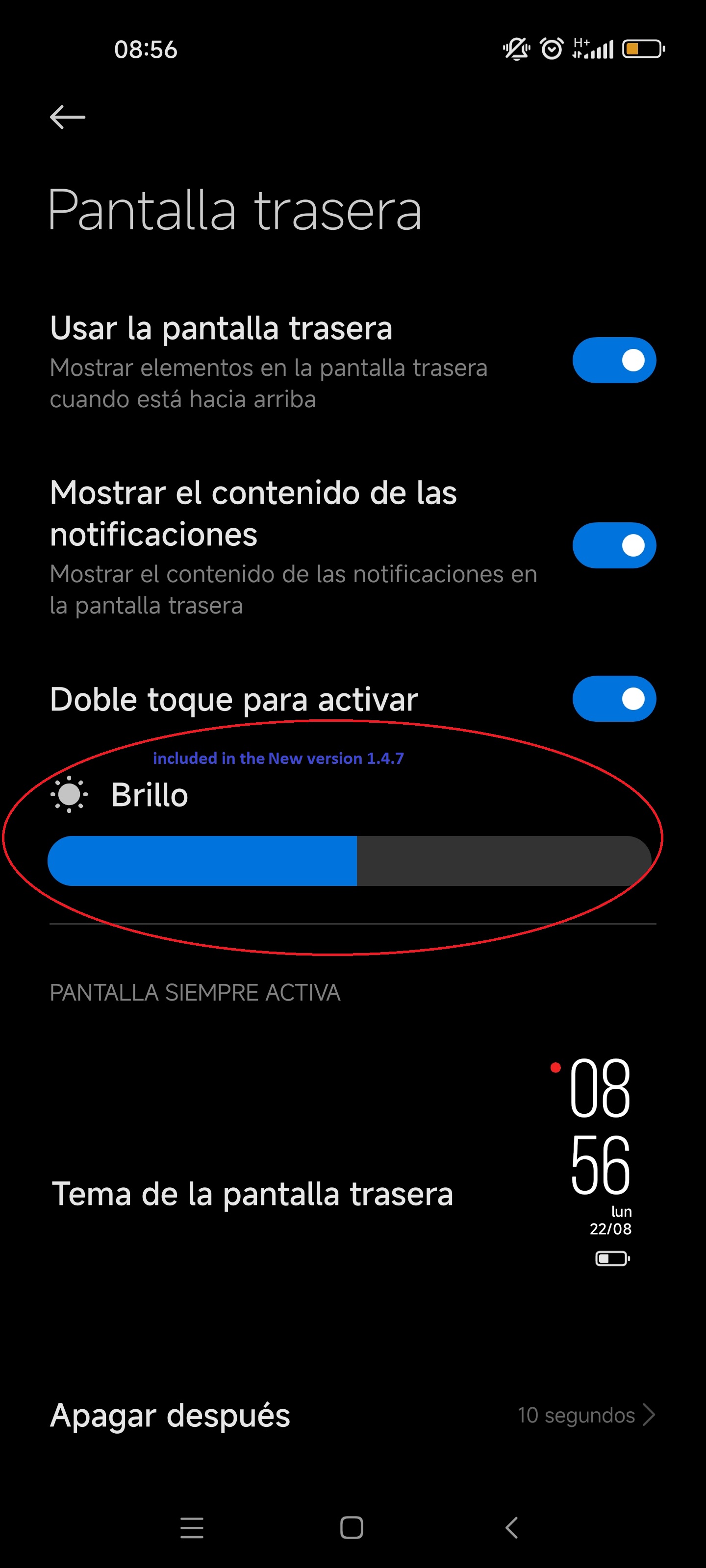Disable Mostrar el contenido de las notificaciones

point(614,545)
